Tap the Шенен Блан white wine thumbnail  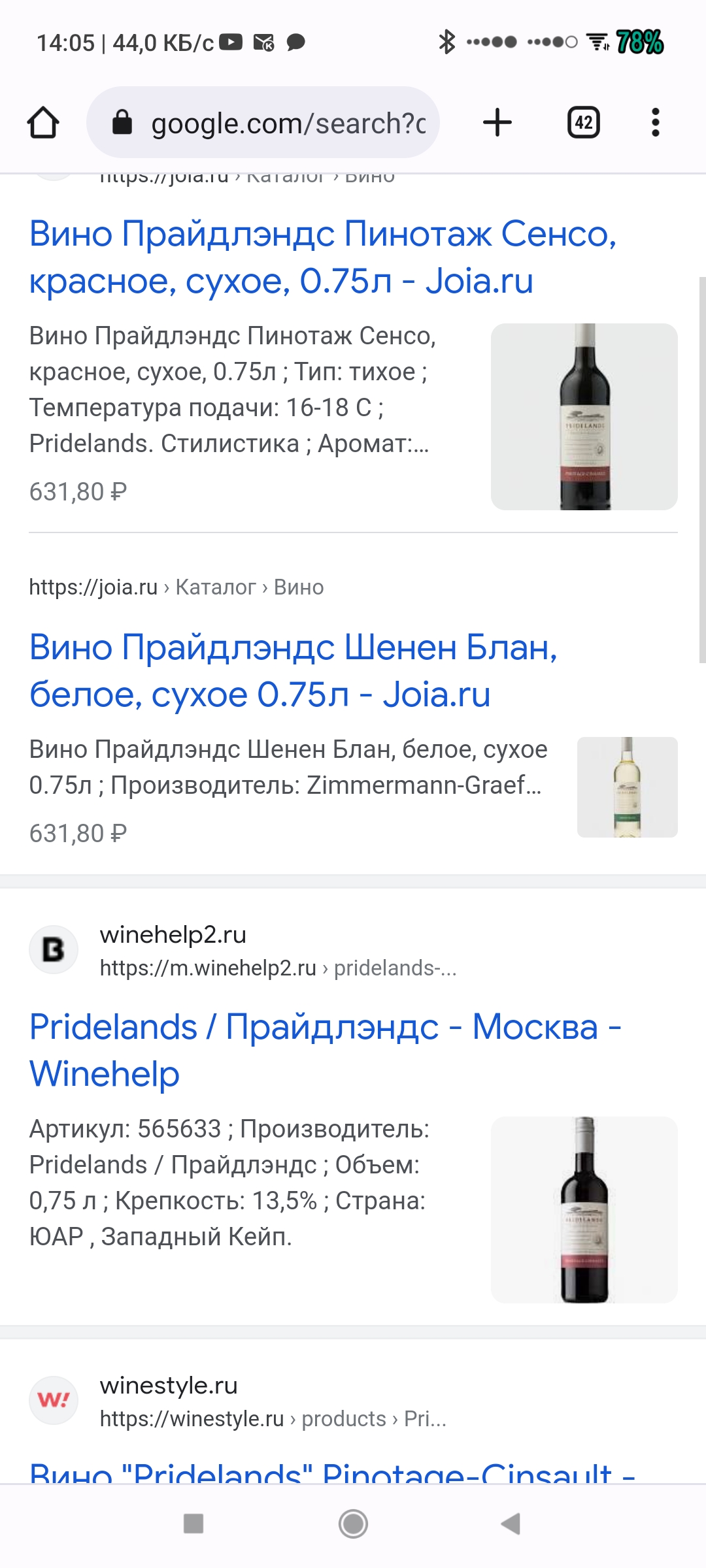[627, 787]
